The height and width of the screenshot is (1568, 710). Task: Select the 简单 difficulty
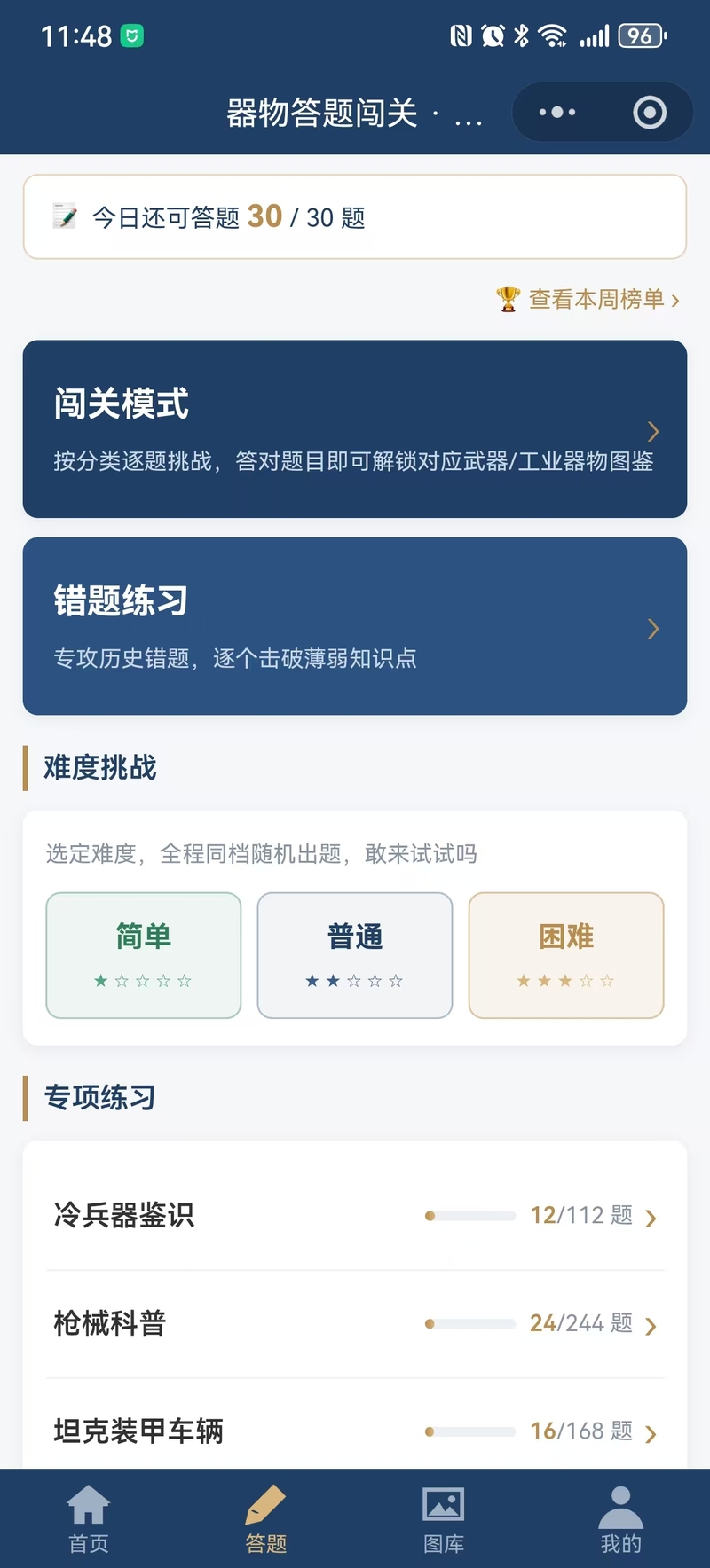point(144,955)
